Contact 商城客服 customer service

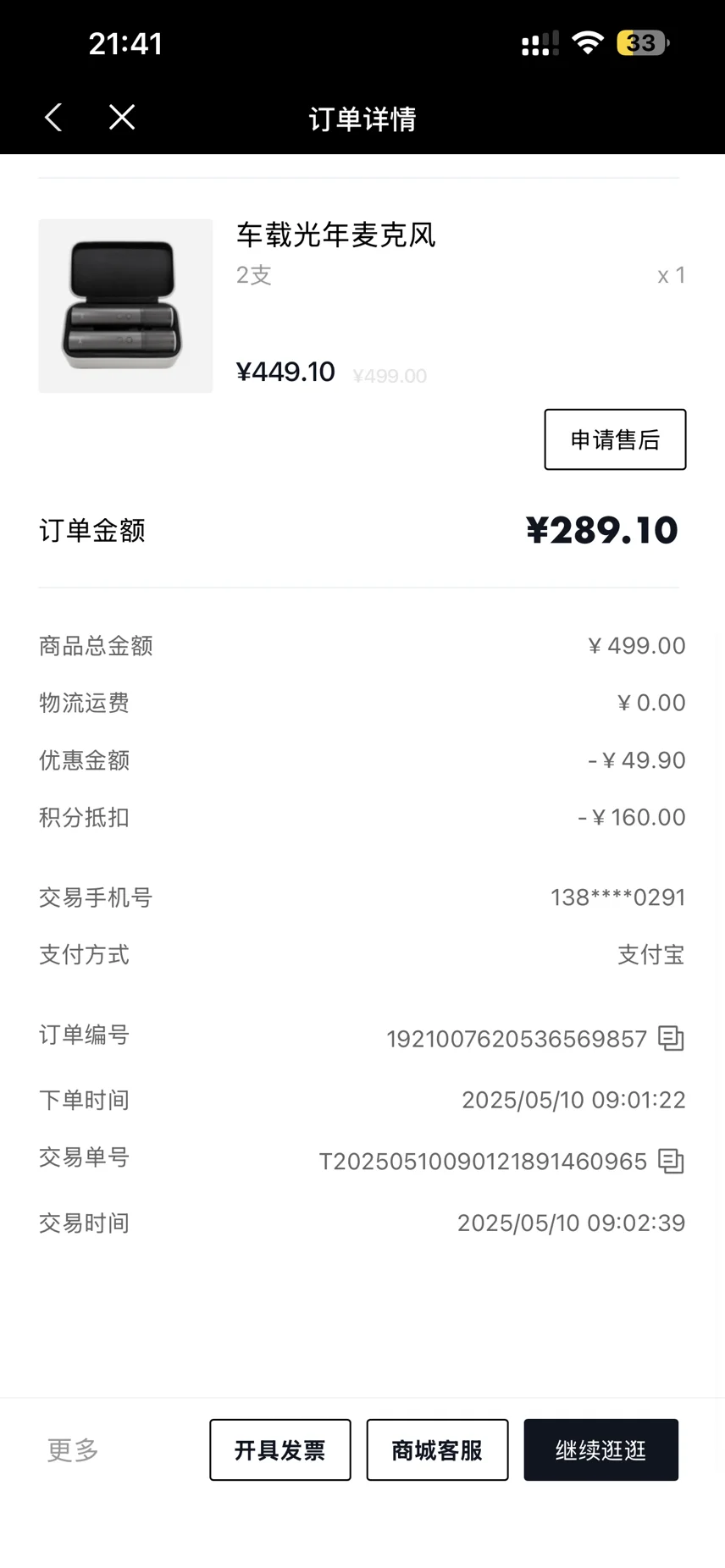[437, 1450]
